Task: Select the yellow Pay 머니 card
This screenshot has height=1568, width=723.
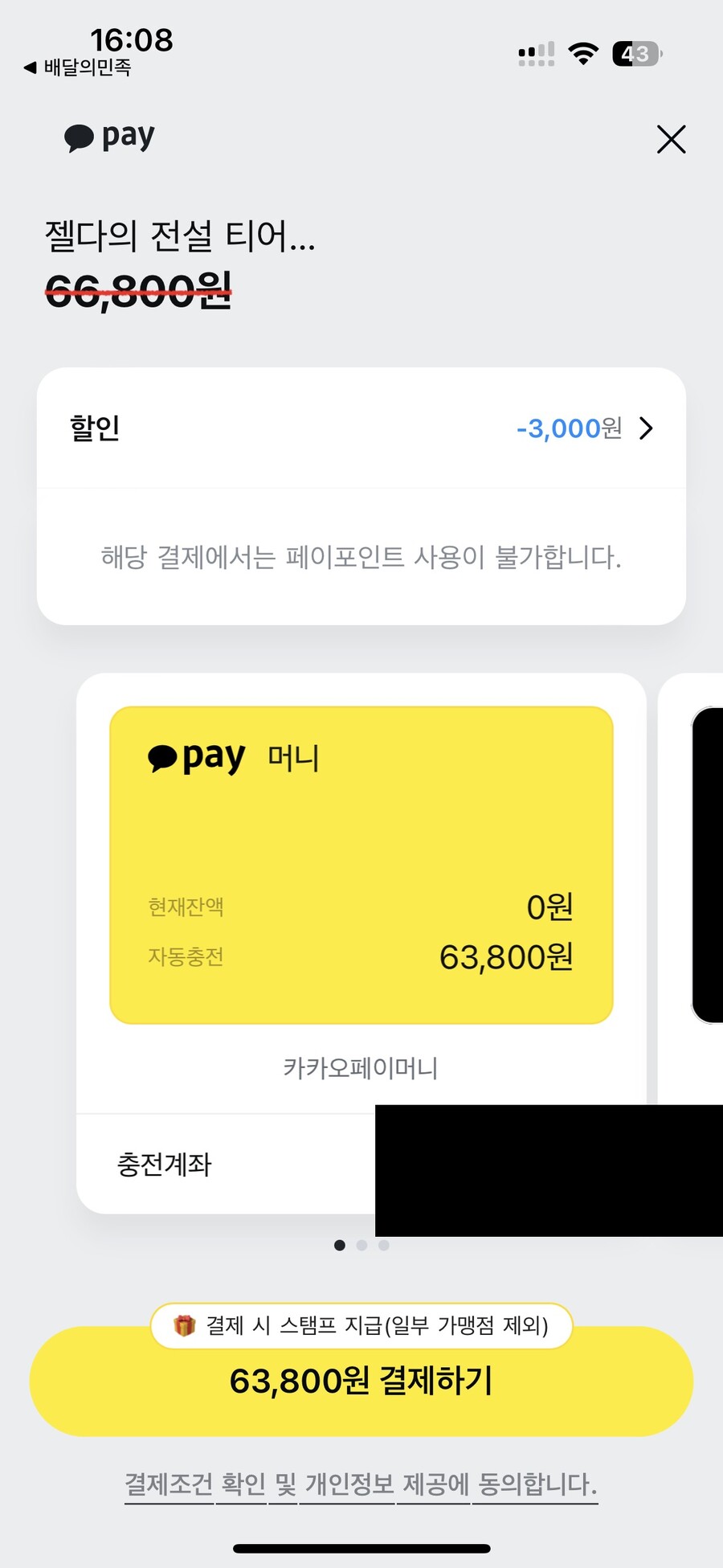Action: (x=361, y=864)
